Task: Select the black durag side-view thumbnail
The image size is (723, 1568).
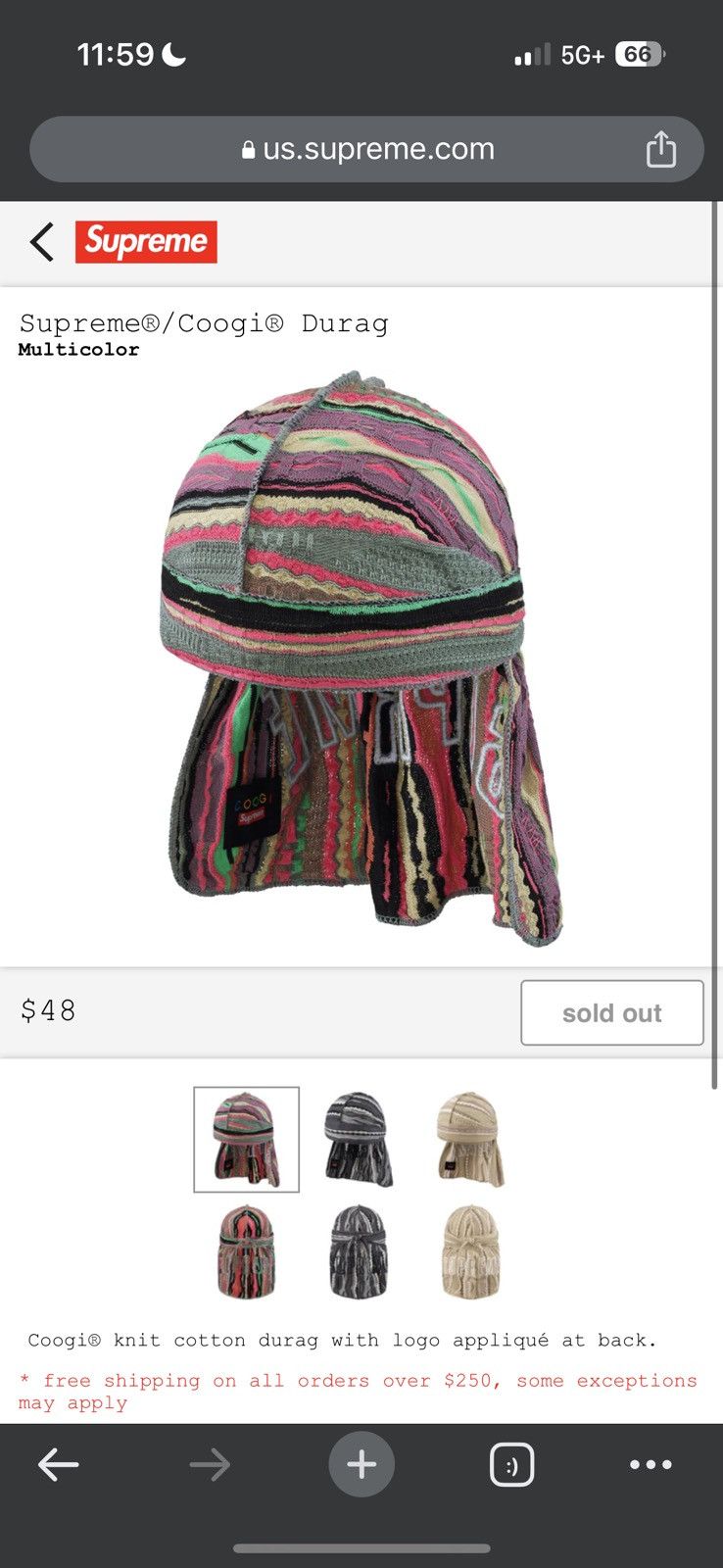Action: [359, 1140]
